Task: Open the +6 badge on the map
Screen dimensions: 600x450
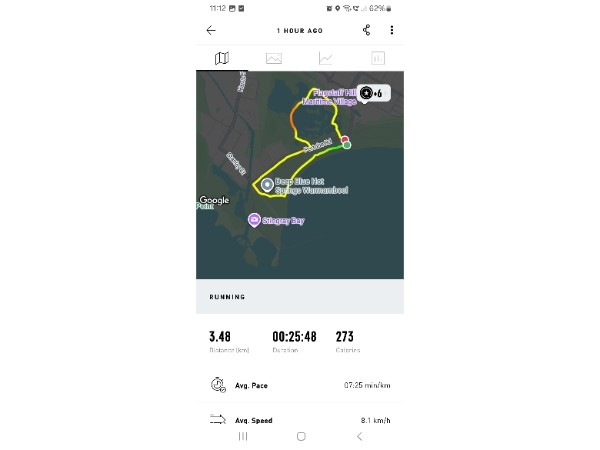Action: point(371,94)
